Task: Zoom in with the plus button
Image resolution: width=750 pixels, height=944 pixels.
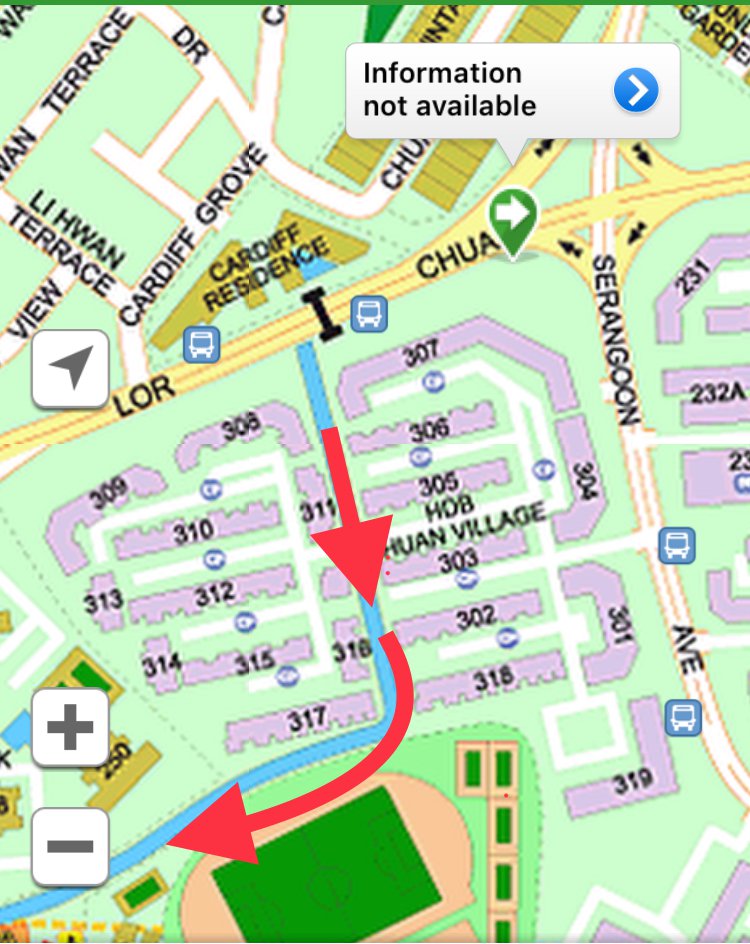Action: pyautogui.click(x=70, y=727)
